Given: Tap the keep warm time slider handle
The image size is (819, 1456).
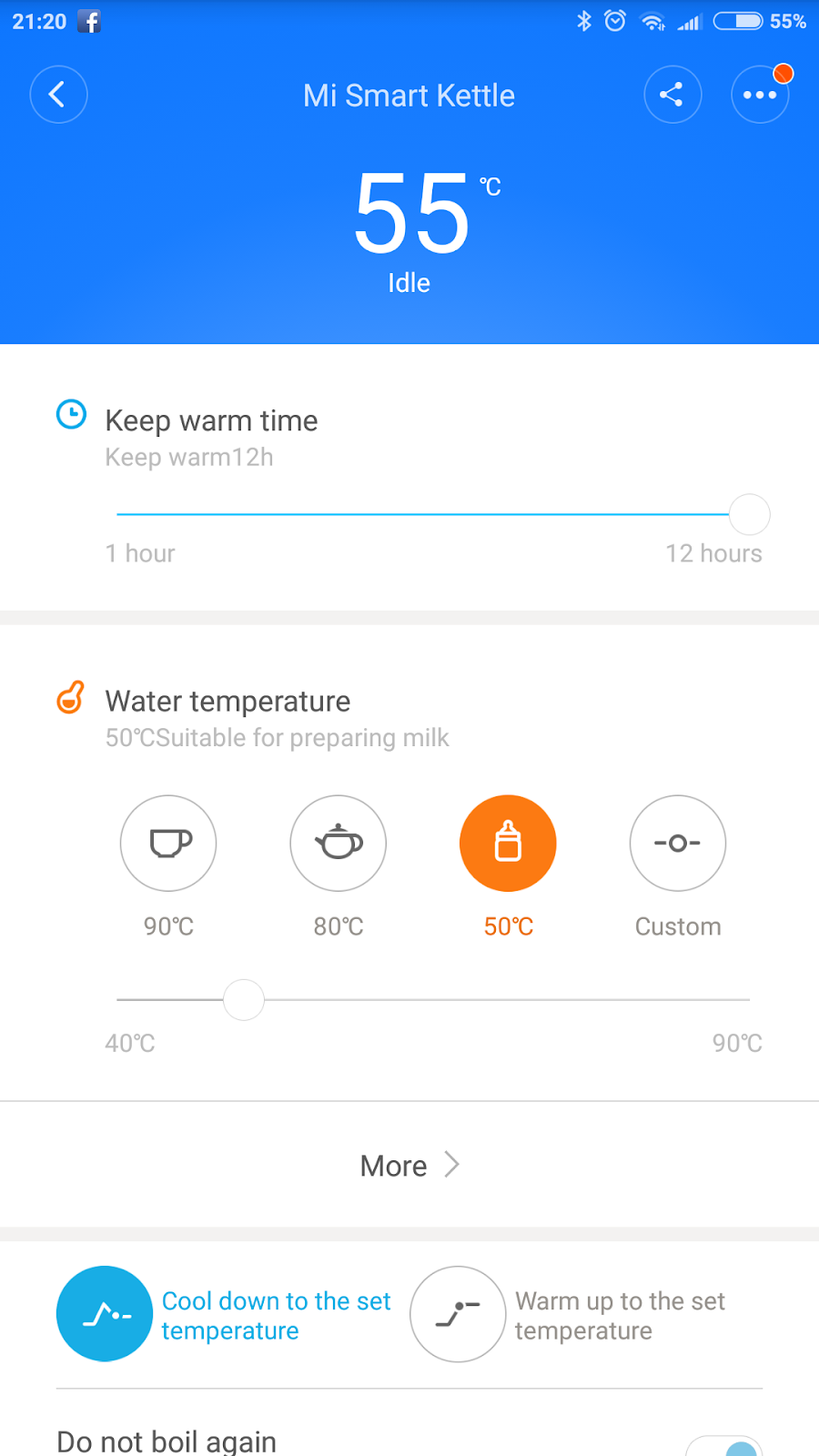Looking at the screenshot, I should click(x=749, y=514).
